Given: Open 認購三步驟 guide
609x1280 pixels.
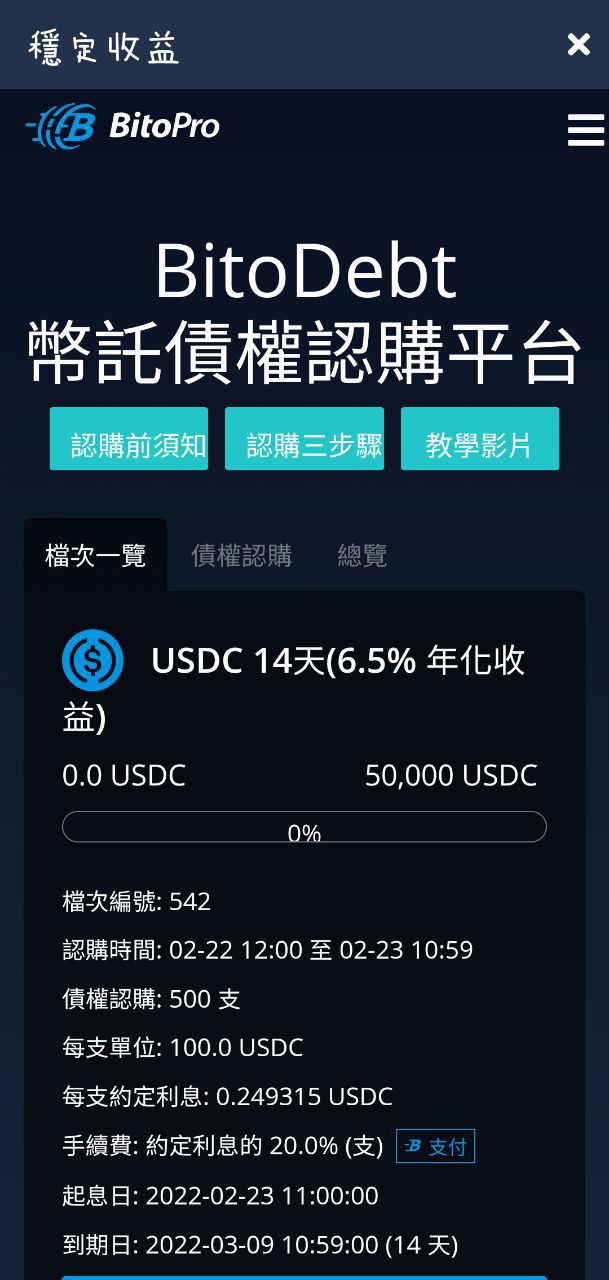Looking at the screenshot, I should [x=304, y=439].
